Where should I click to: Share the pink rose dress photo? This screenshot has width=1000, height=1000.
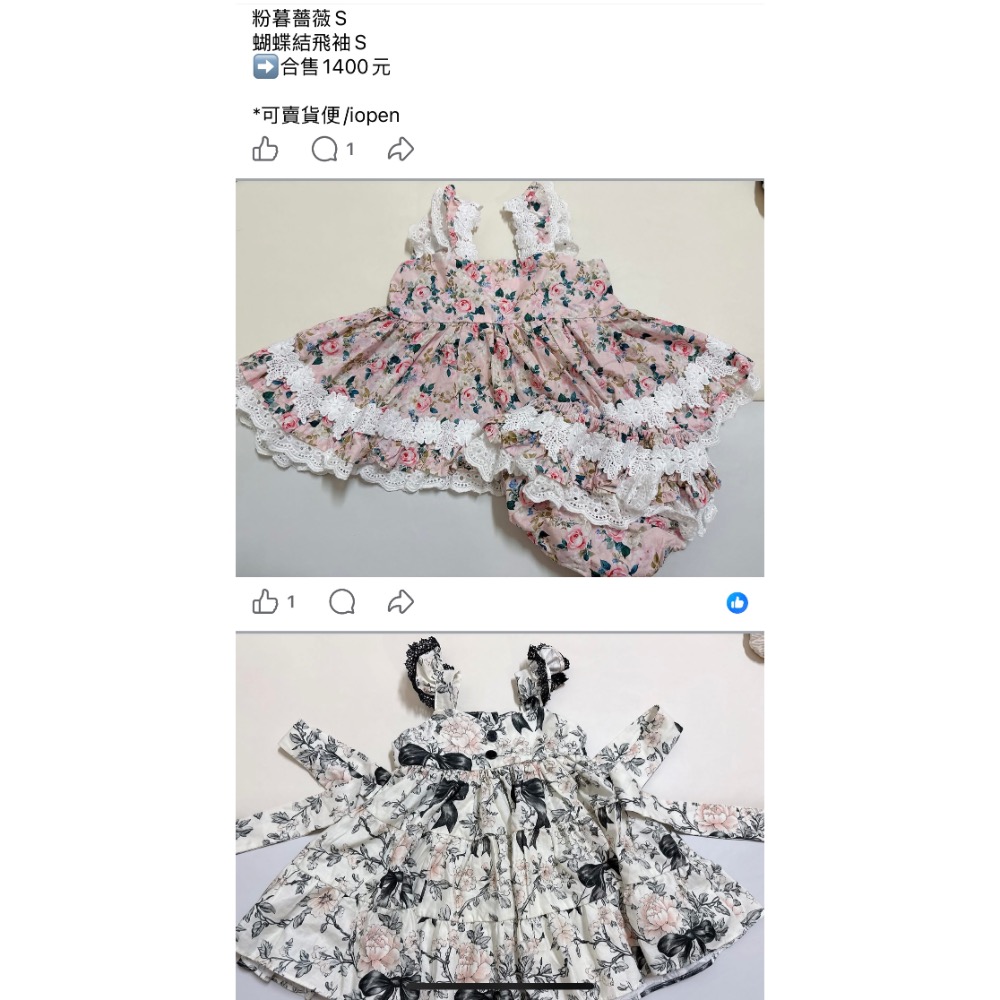(x=400, y=602)
